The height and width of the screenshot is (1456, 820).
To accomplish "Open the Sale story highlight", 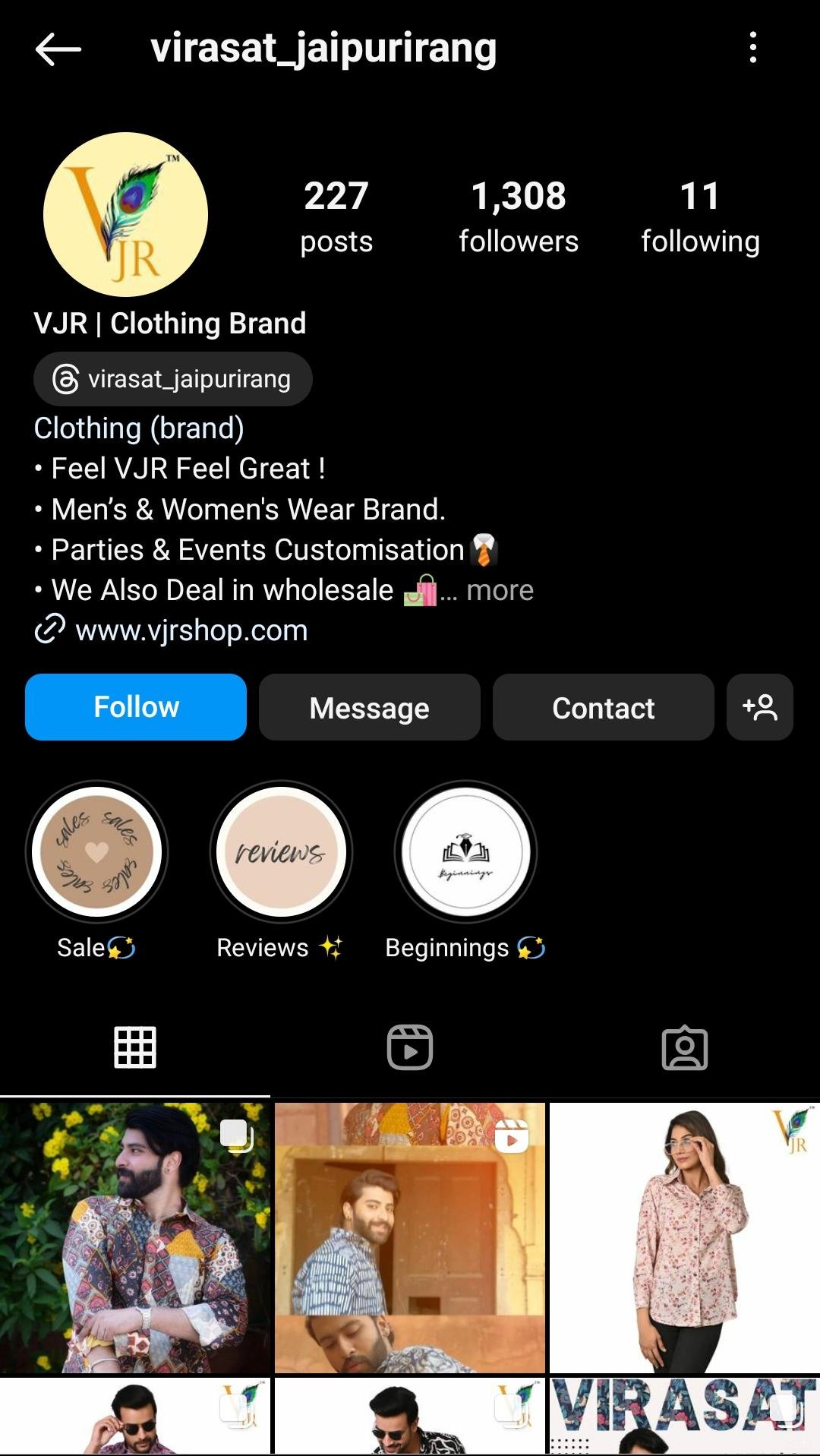I will pos(96,852).
